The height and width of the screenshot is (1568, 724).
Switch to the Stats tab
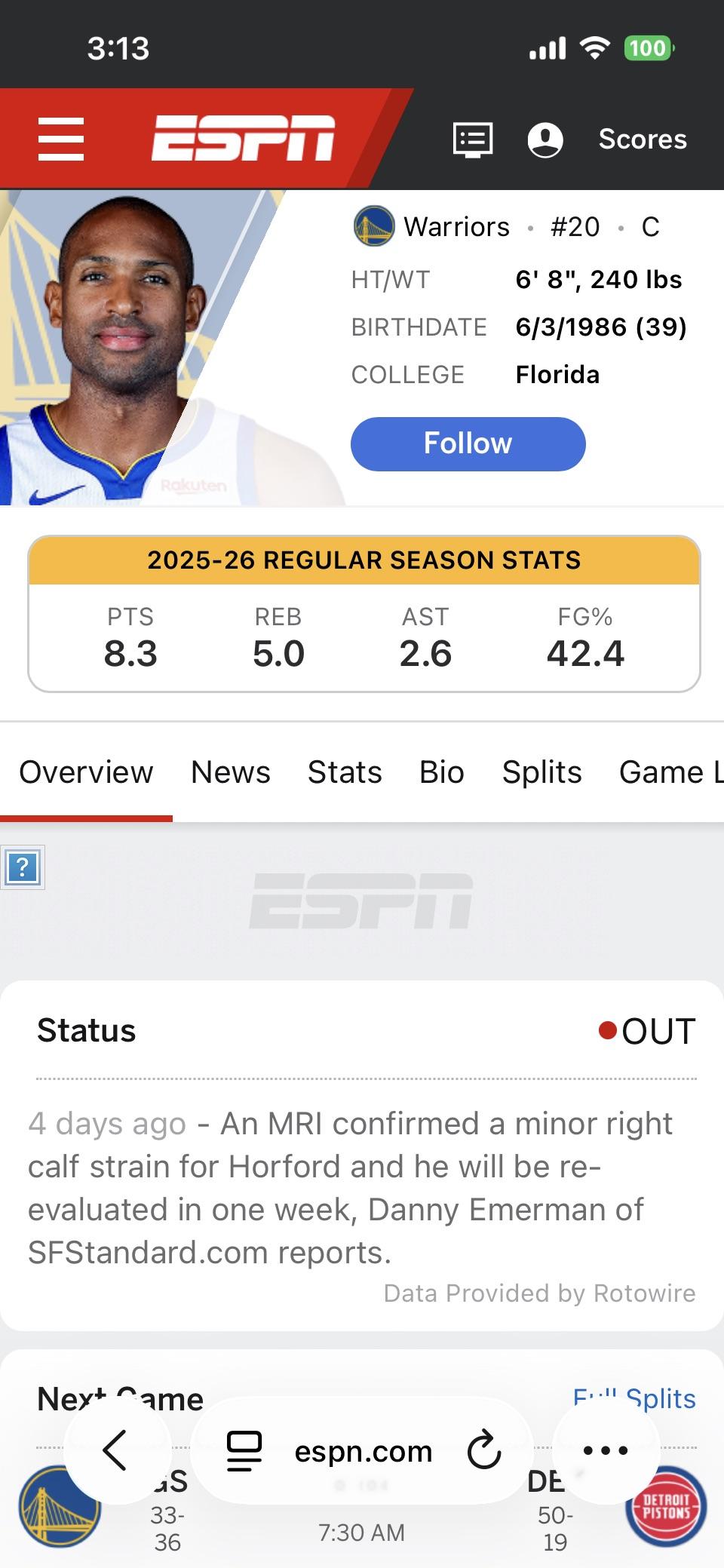click(x=345, y=772)
